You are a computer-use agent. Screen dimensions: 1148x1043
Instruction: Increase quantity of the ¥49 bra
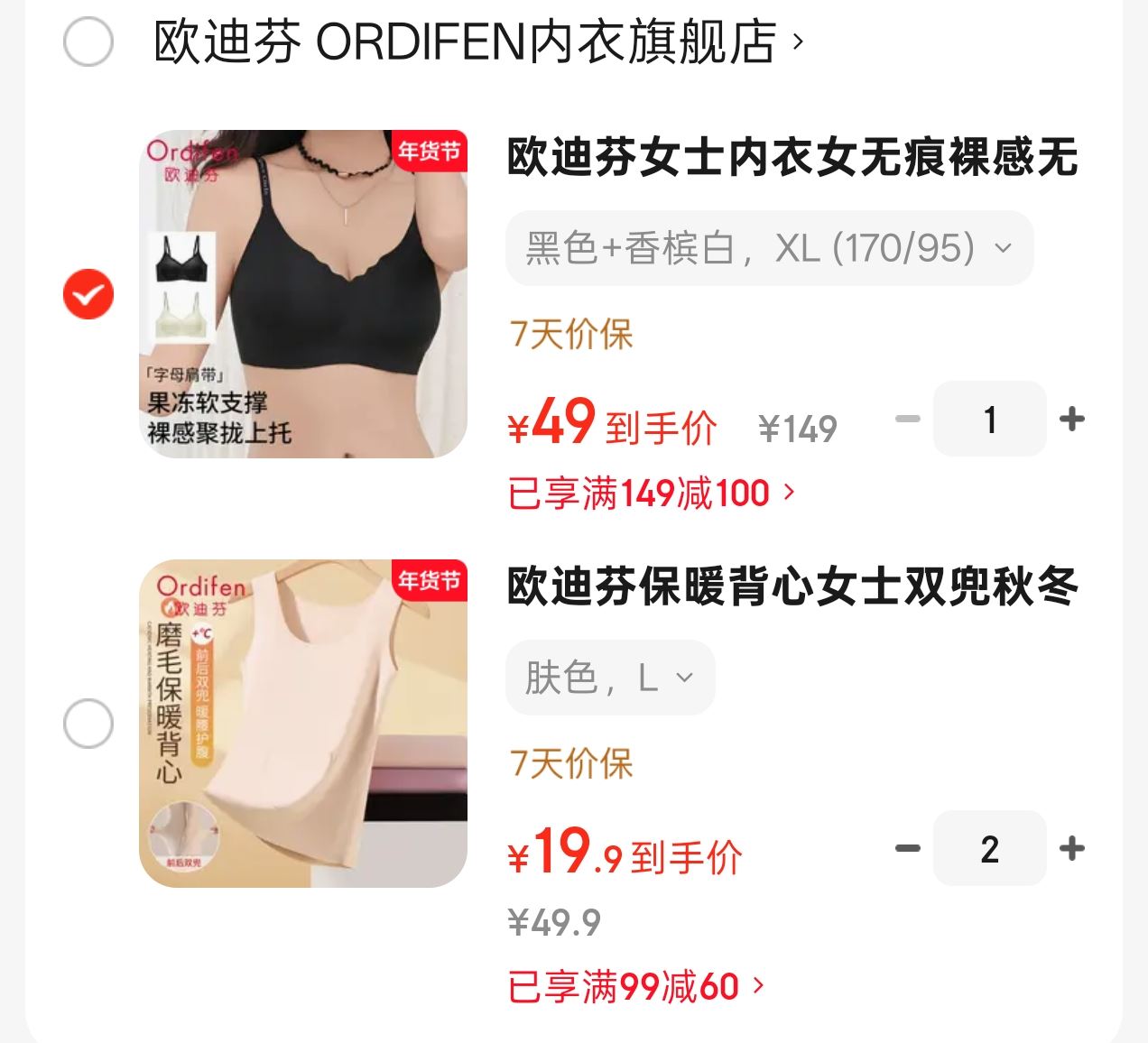click(1072, 419)
